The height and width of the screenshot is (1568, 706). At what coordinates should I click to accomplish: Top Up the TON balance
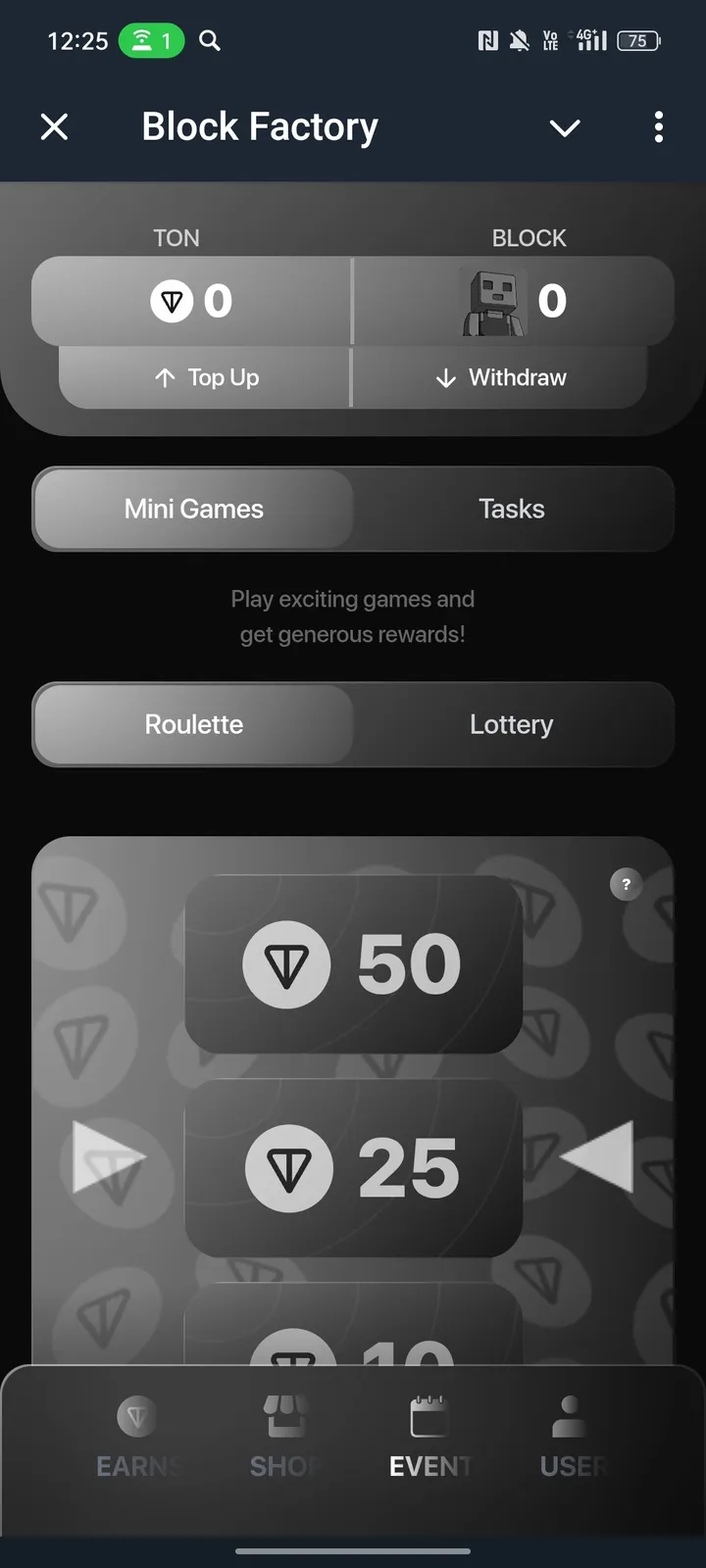coord(206,377)
